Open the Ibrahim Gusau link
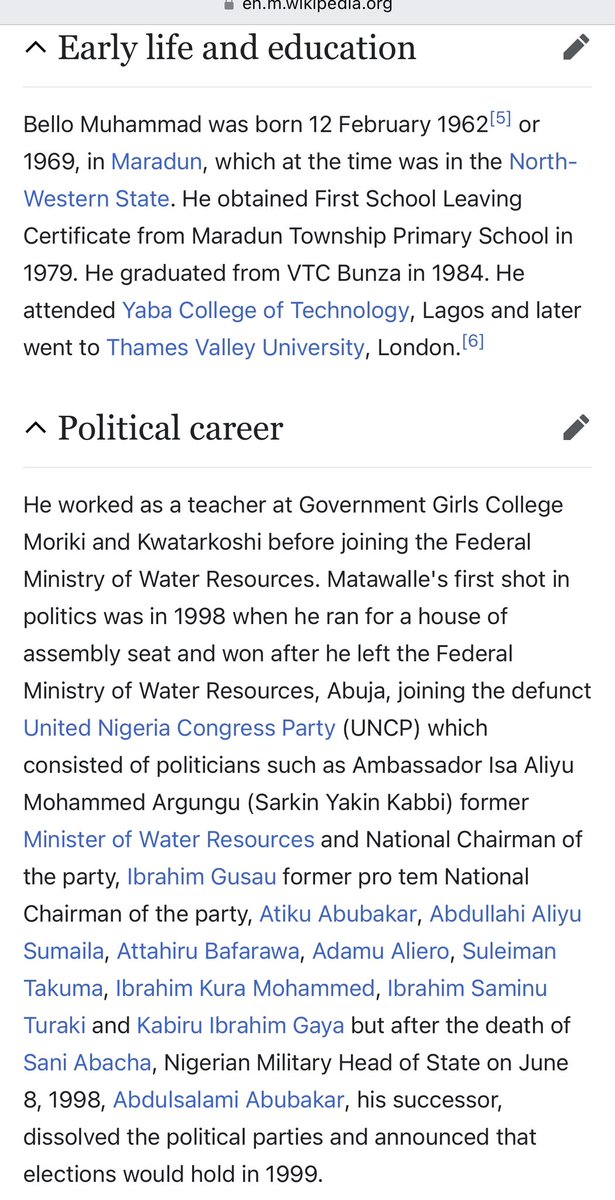The width and height of the screenshot is (615, 1200). point(202,877)
